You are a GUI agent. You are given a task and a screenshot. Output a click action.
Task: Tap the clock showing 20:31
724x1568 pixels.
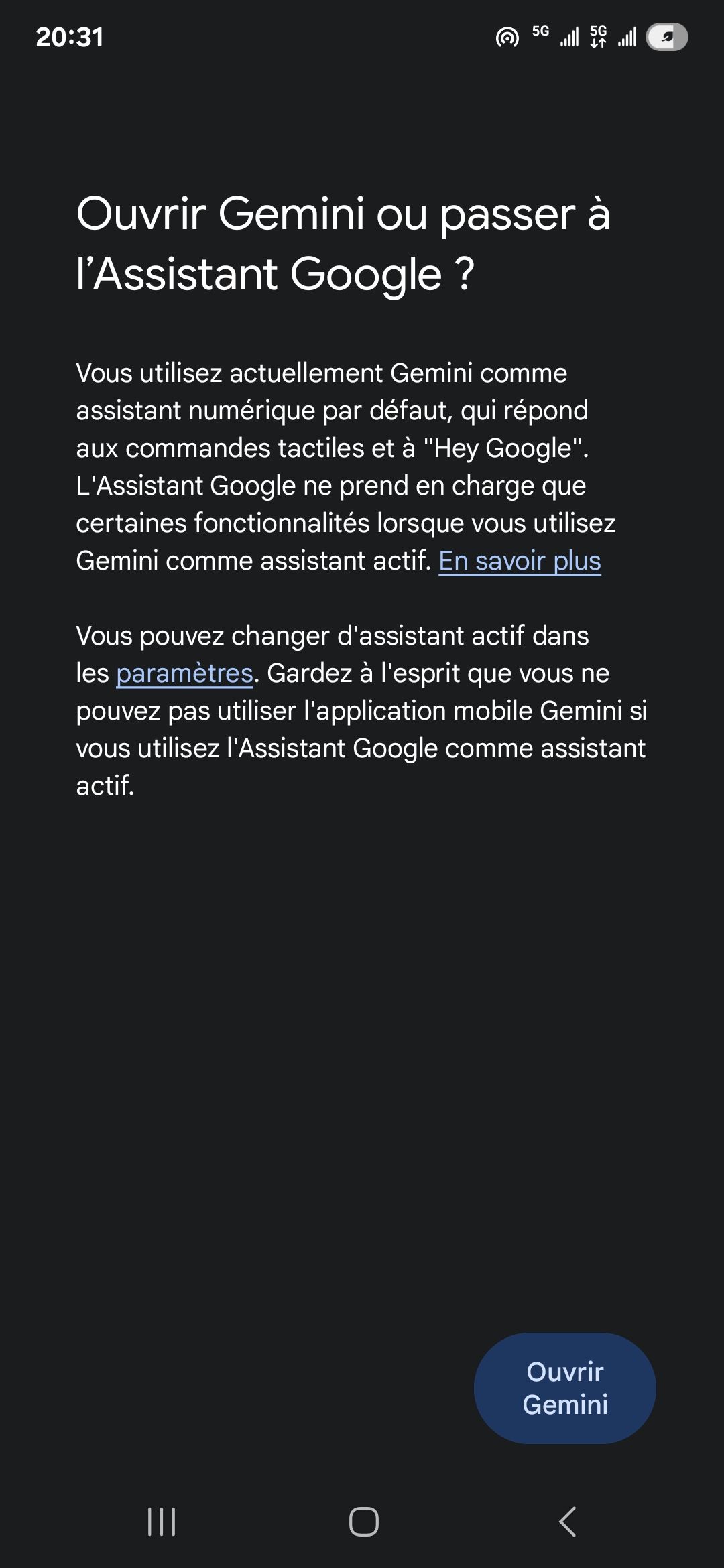point(70,38)
